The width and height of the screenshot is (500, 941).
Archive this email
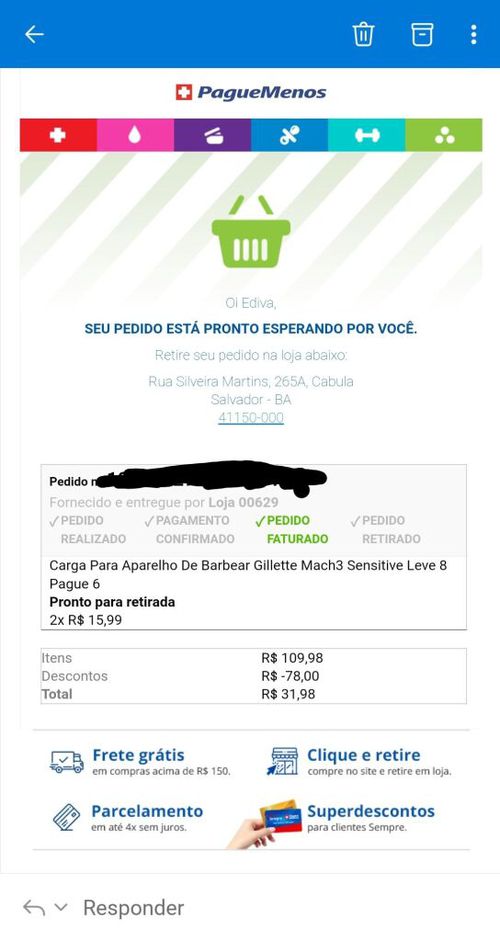tap(422, 34)
